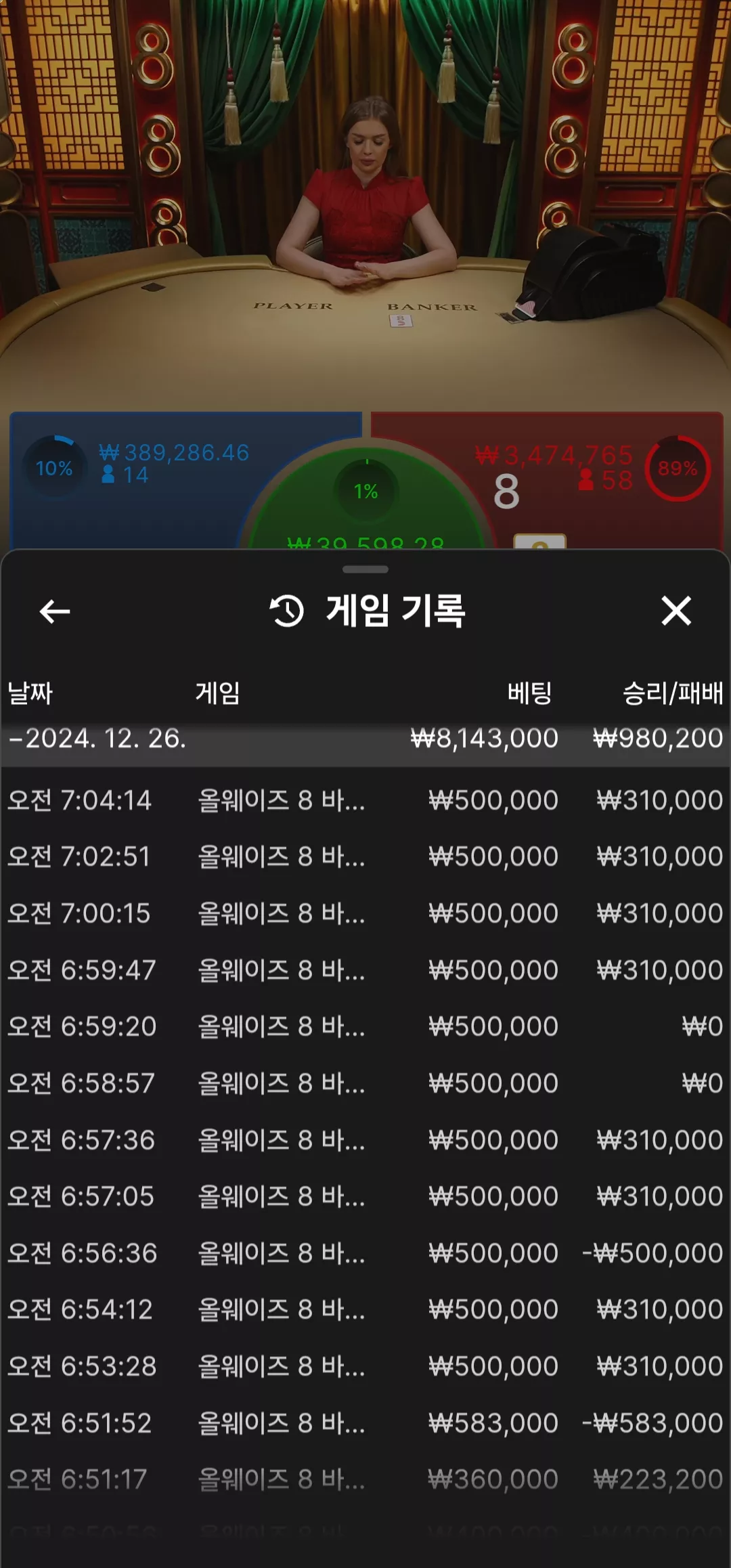Open the 오전 7:04:14 game record
The image size is (731, 1568).
365,801
